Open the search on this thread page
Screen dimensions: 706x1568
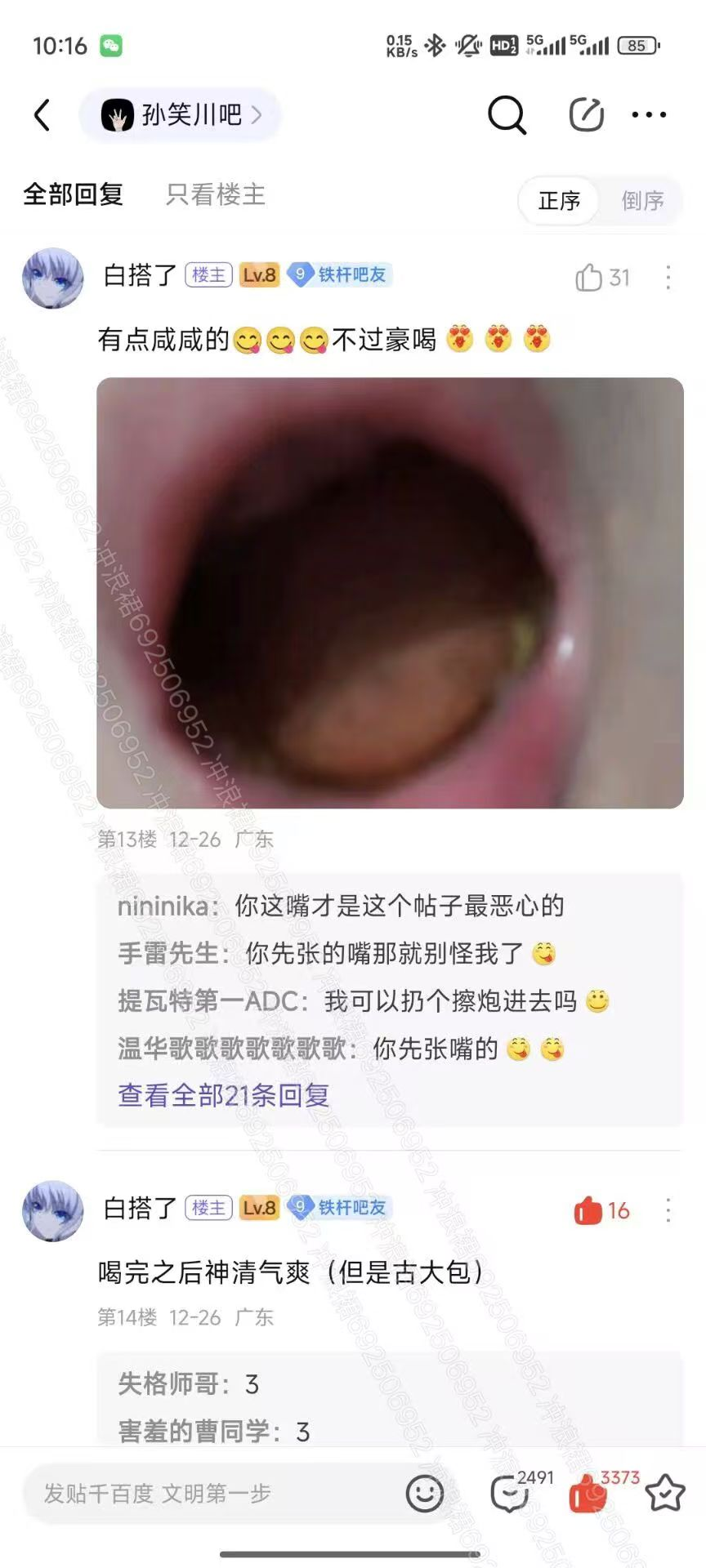point(507,115)
